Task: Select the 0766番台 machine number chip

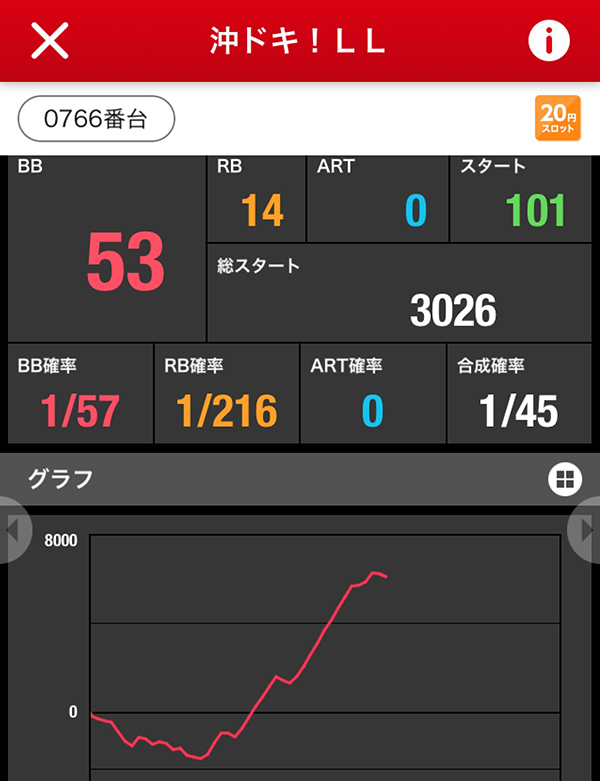Action: pos(97,119)
